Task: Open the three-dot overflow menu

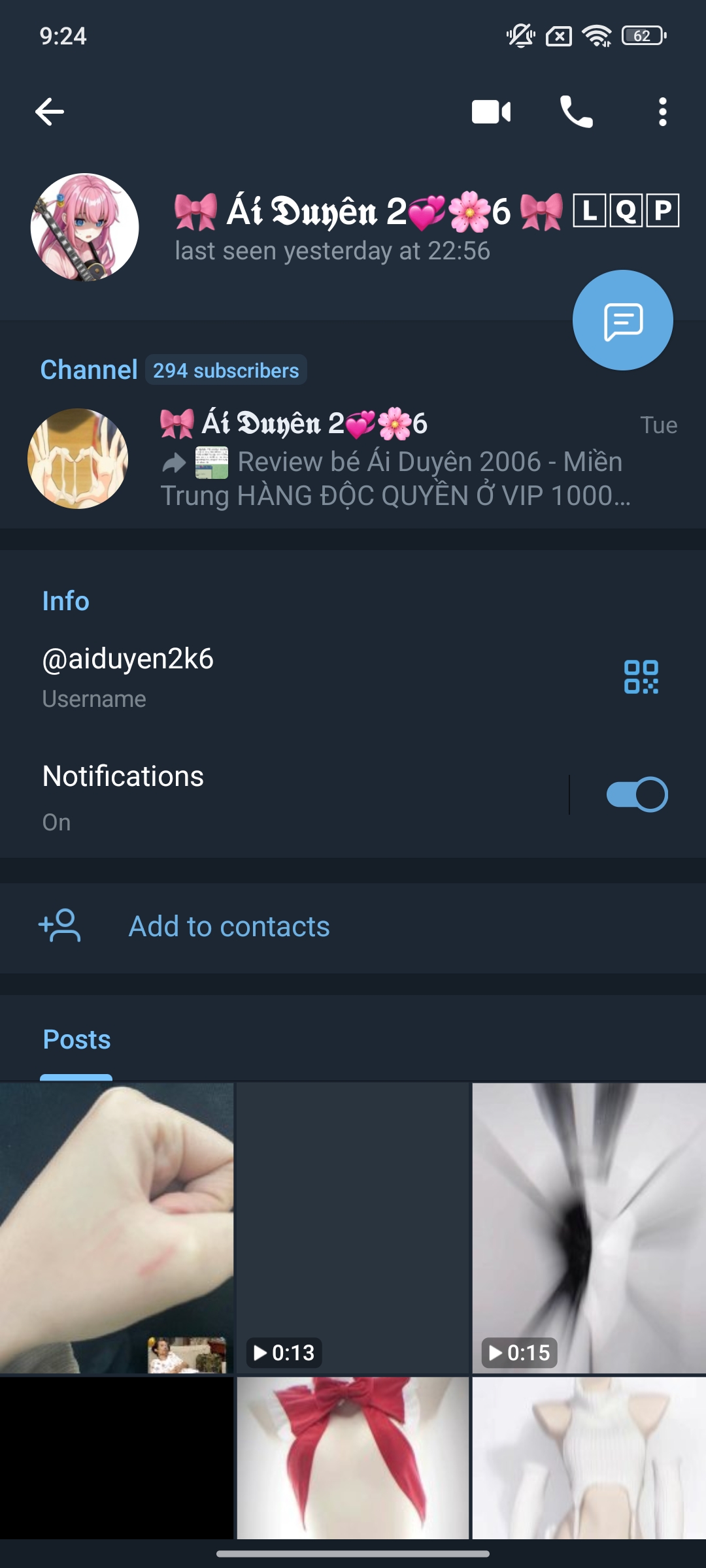Action: click(x=662, y=112)
